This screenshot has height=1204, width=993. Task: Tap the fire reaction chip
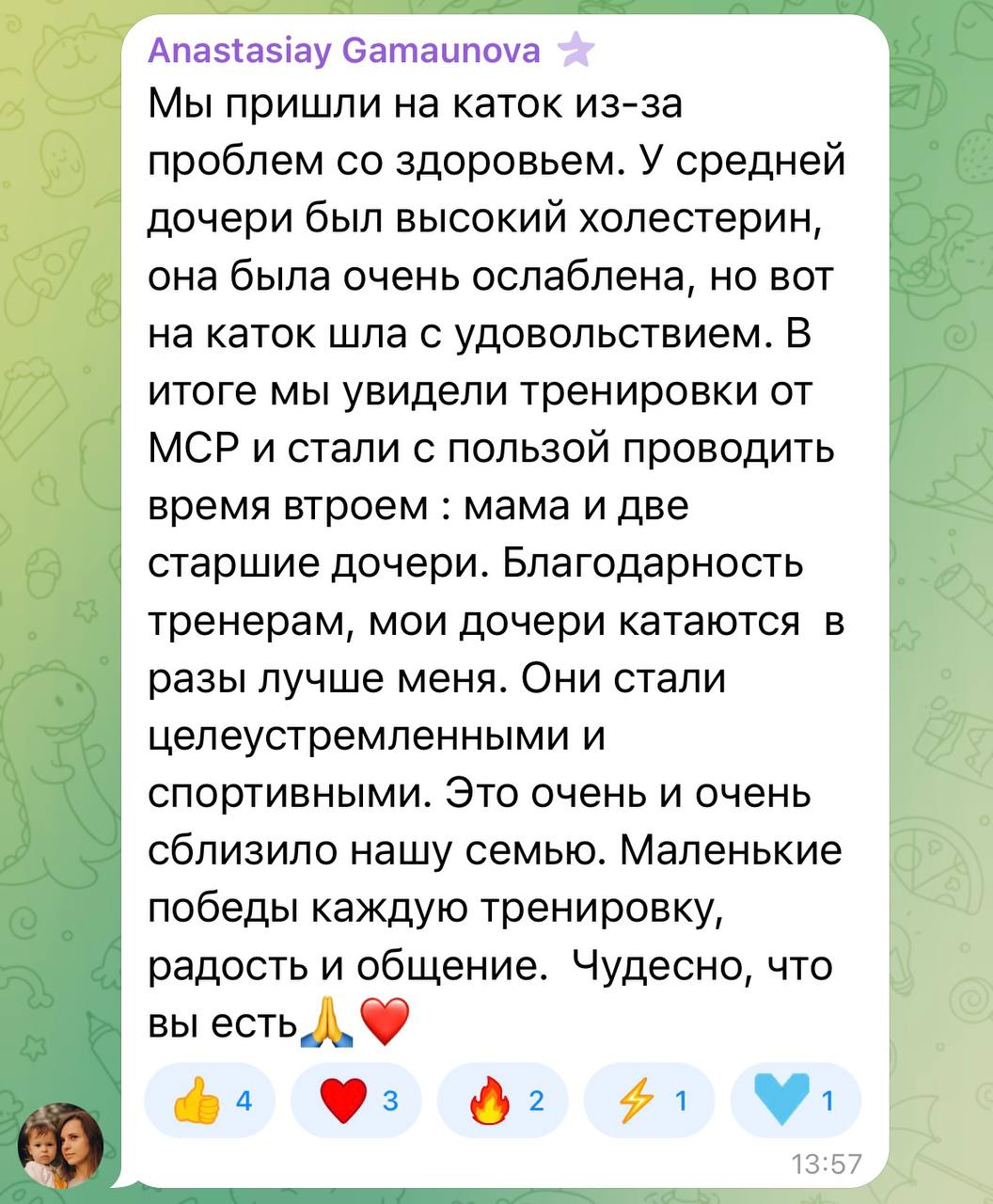tap(503, 1100)
